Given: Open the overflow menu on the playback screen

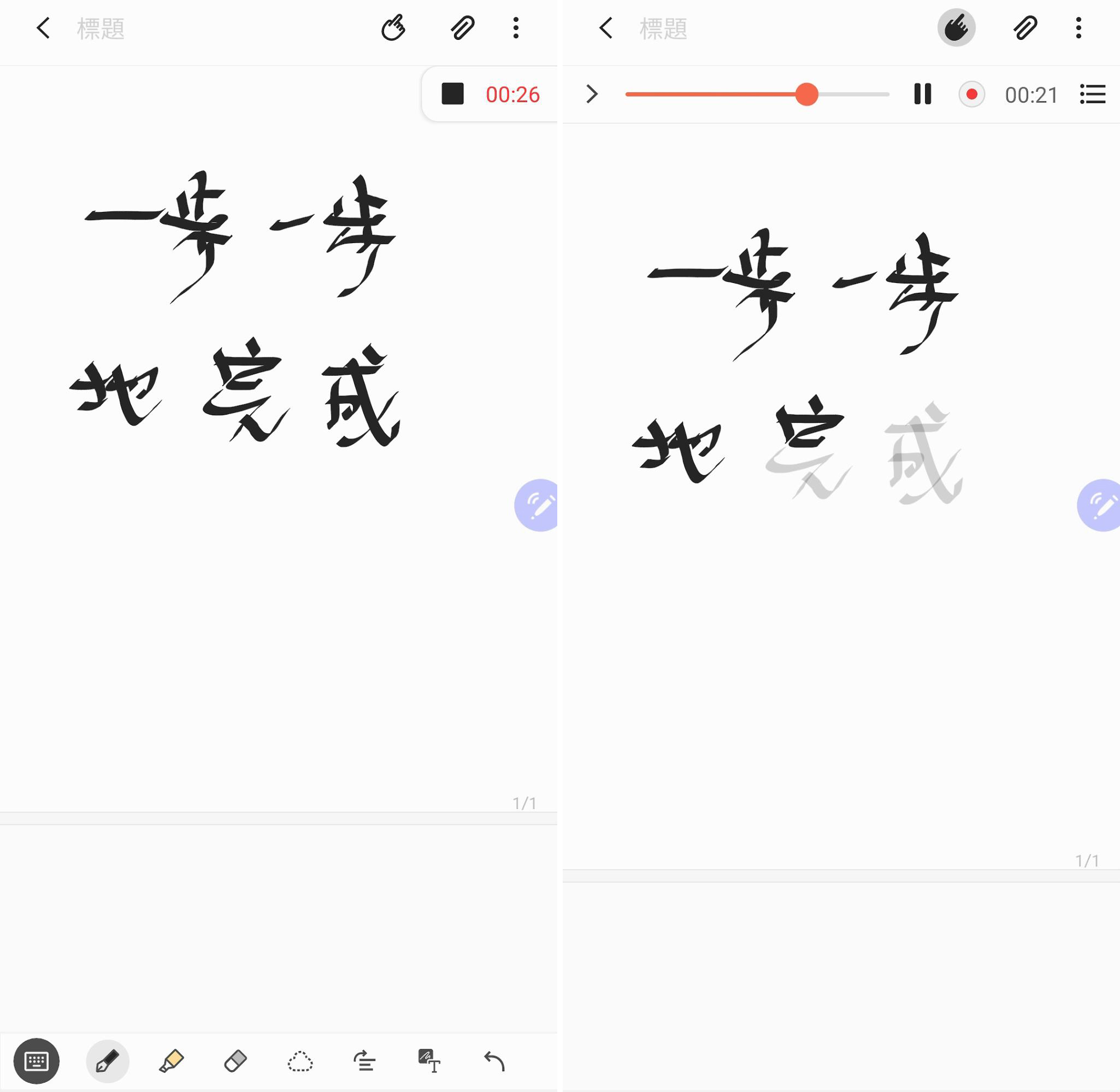Looking at the screenshot, I should coord(1078,27).
